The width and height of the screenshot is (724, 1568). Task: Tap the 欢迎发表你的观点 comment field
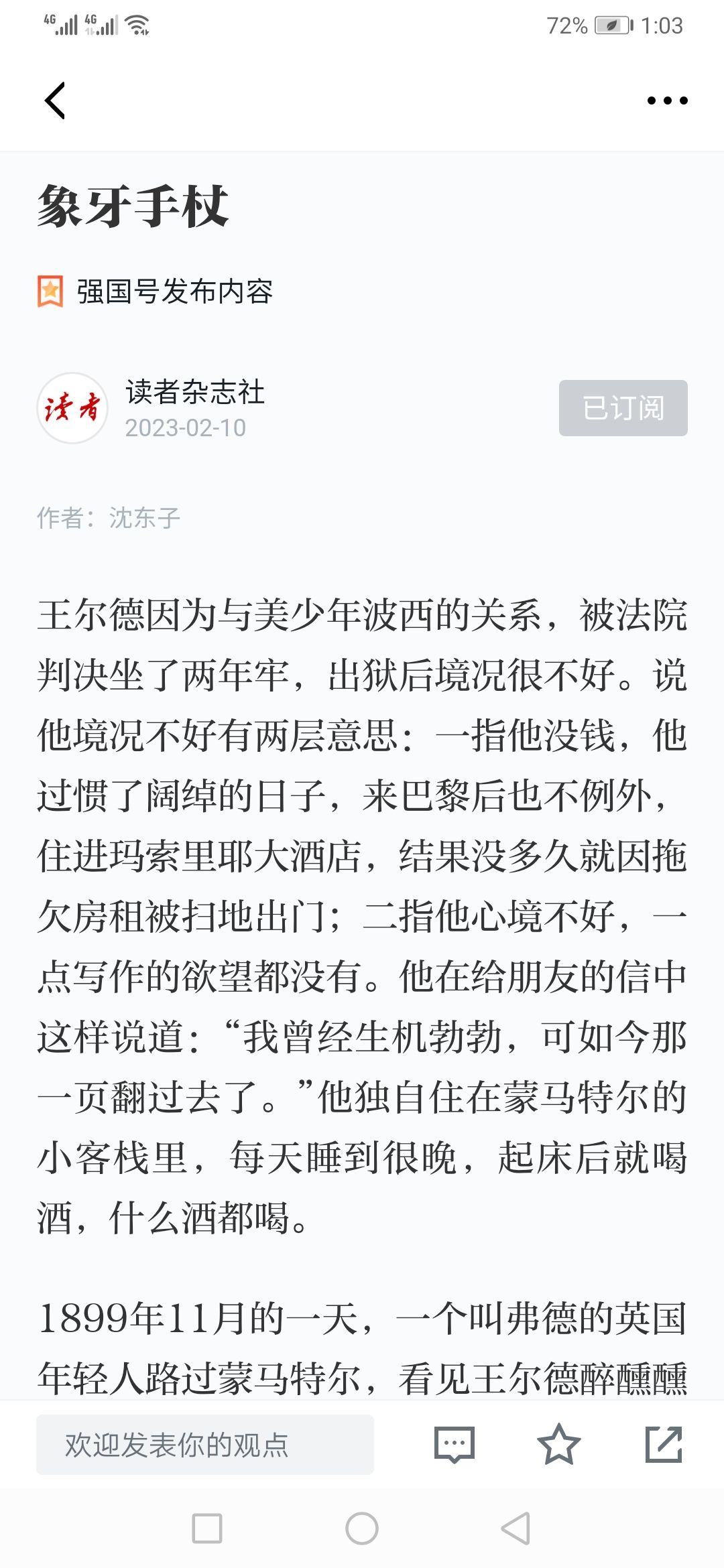pos(205,1445)
